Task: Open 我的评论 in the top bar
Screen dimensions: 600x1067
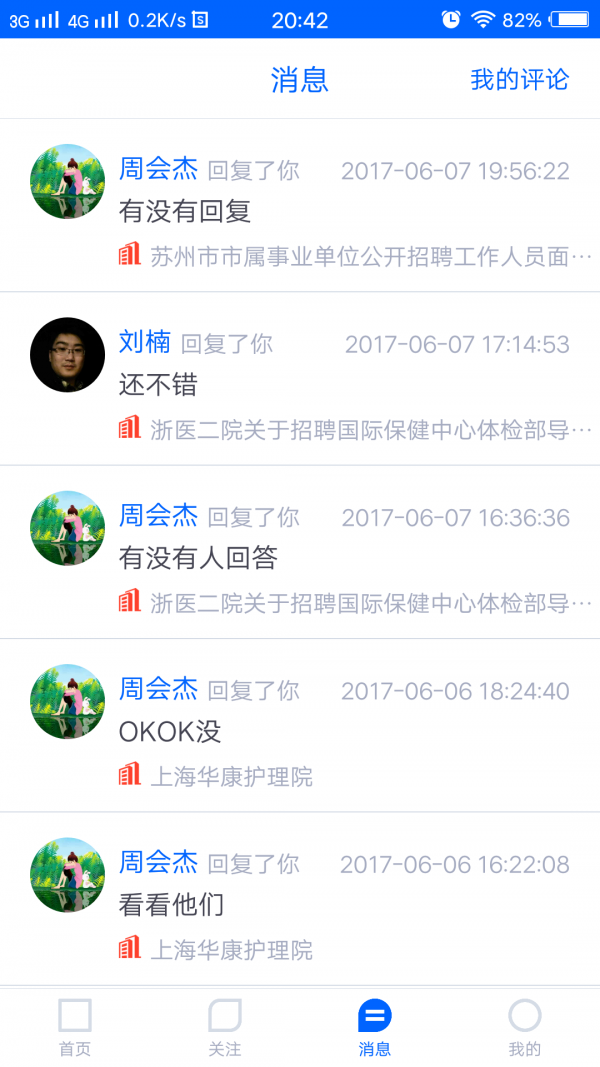Action: click(519, 80)
